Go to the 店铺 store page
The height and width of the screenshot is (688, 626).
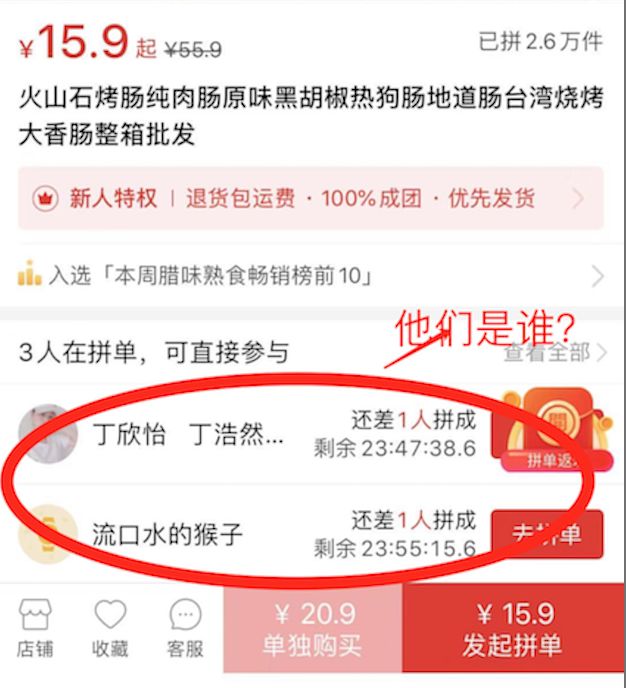(35, 629)
